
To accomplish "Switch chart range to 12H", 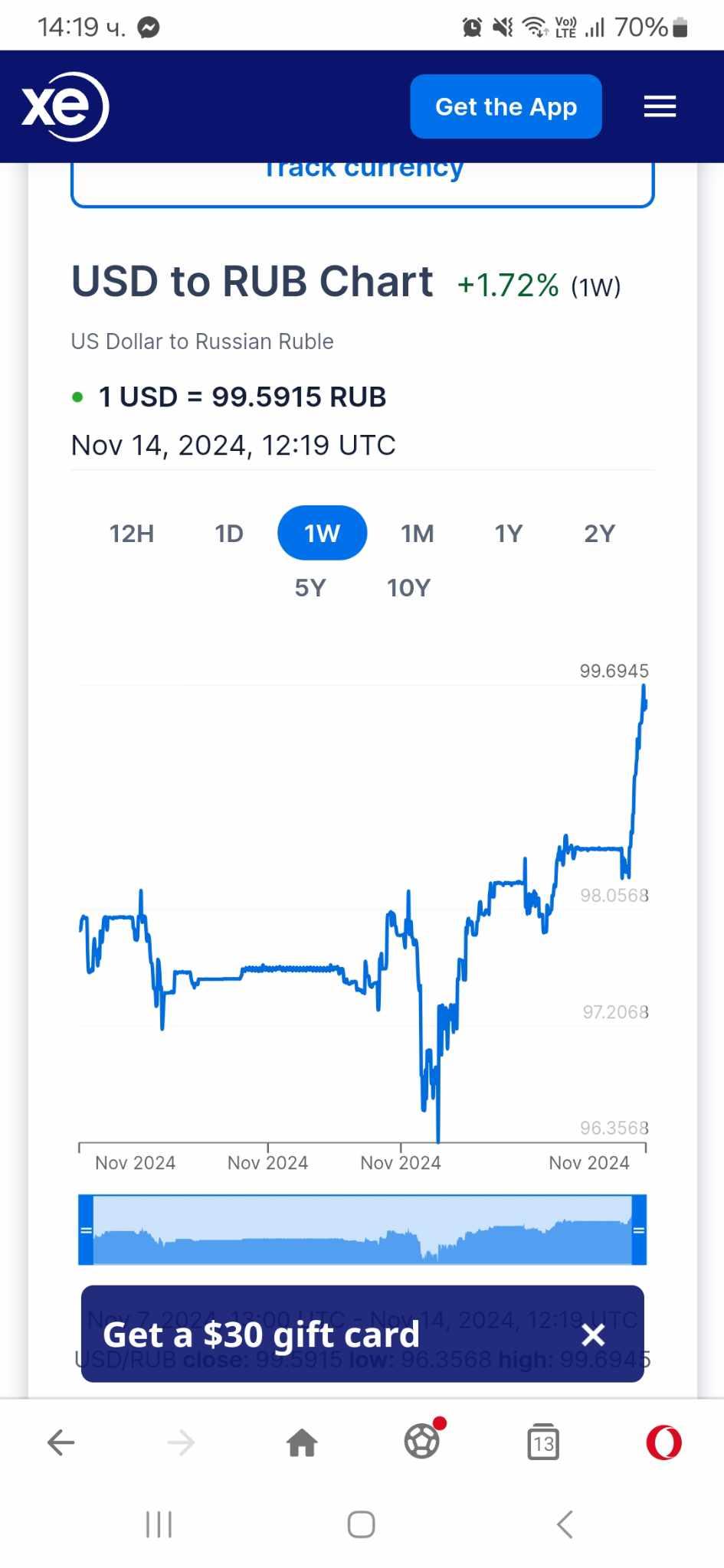I will coord(132,534).
